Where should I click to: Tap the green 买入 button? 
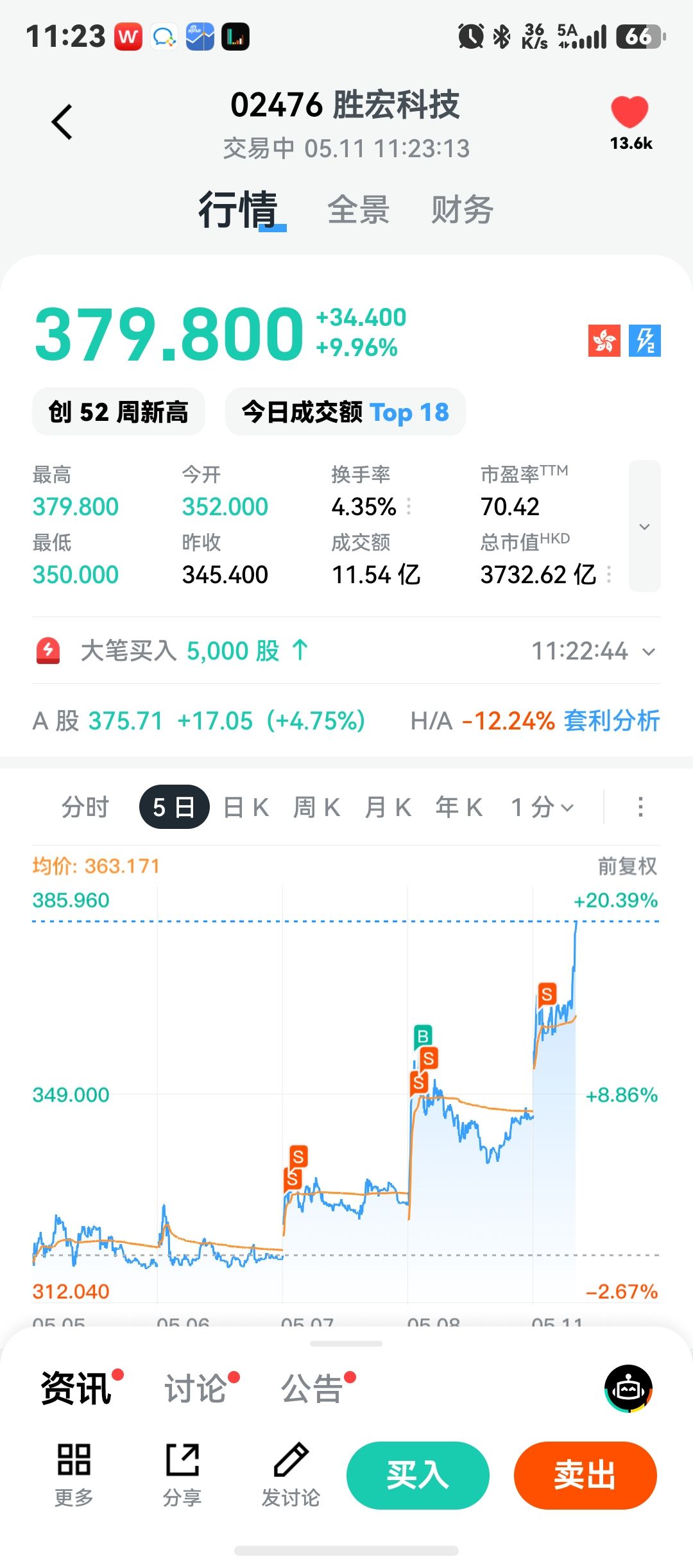418,1475
